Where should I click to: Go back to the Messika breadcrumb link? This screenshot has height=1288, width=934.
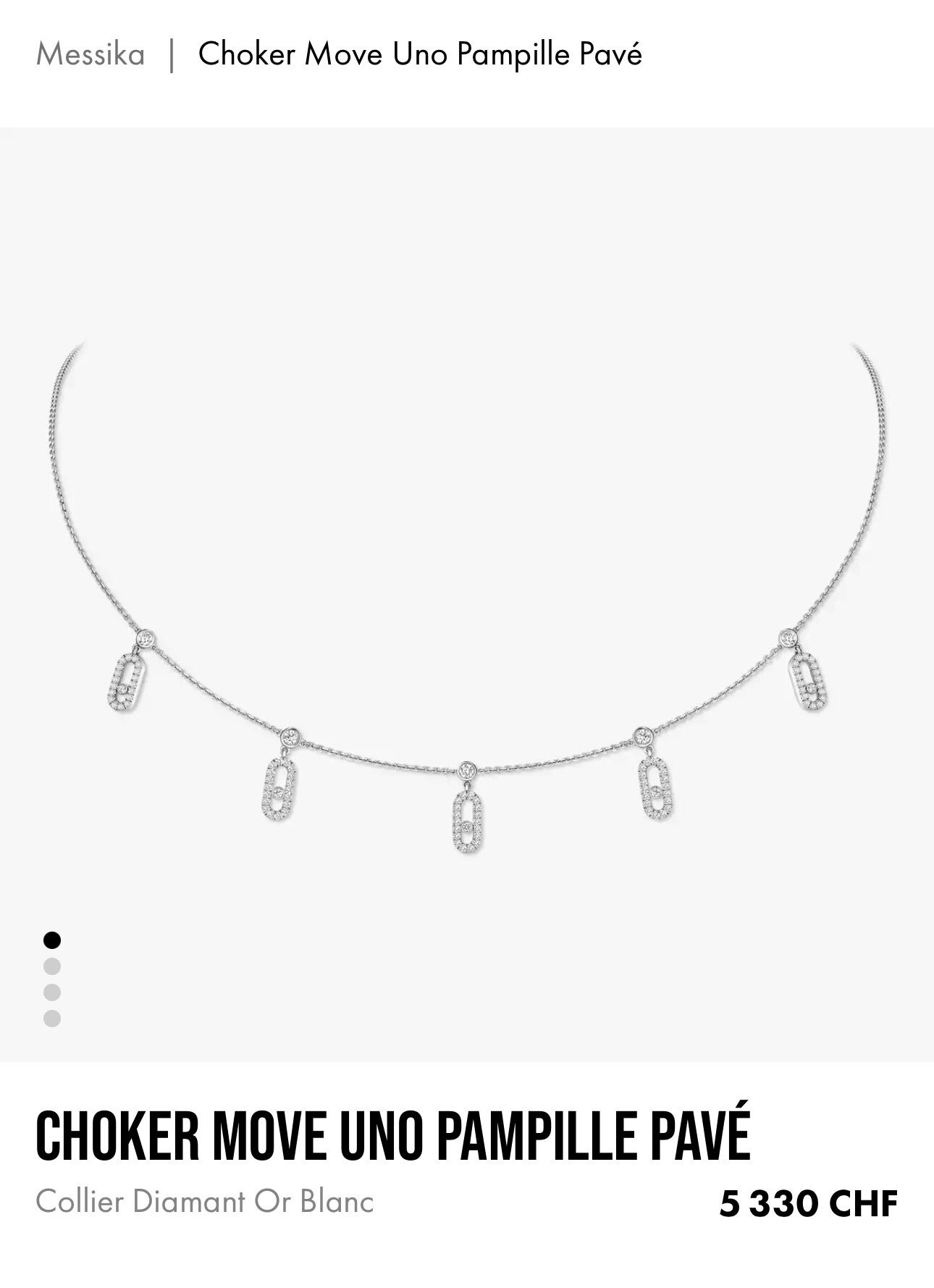[x=91, y=55]
